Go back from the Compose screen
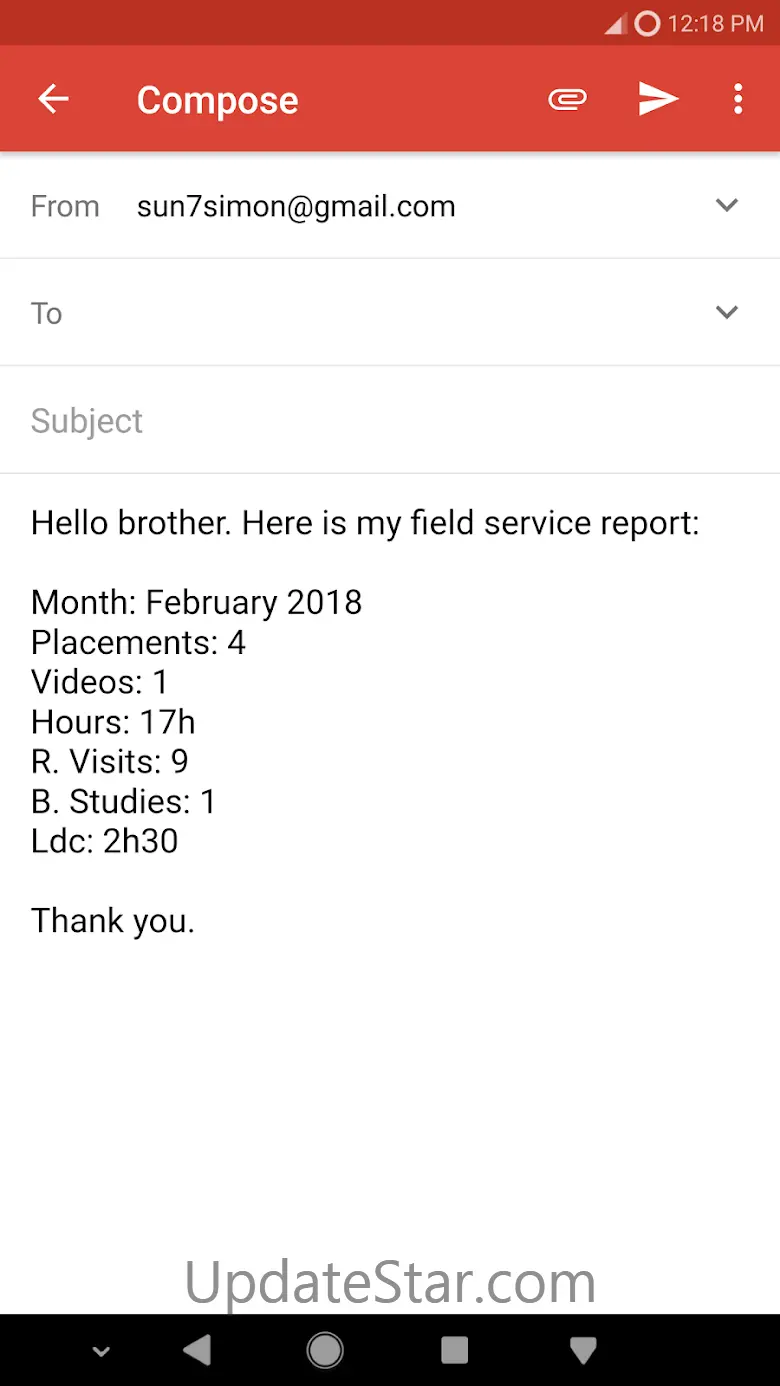The height and width of the screenshot is (1386, 780). 53,99
